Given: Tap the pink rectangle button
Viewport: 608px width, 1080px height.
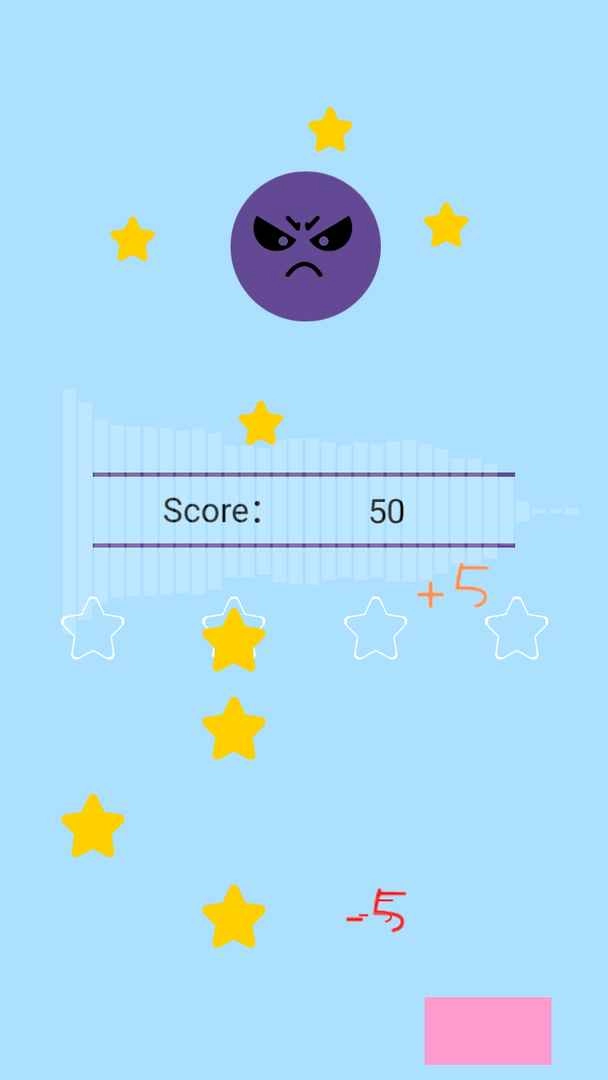Looking at the screenshot, I should (488, 1030).
